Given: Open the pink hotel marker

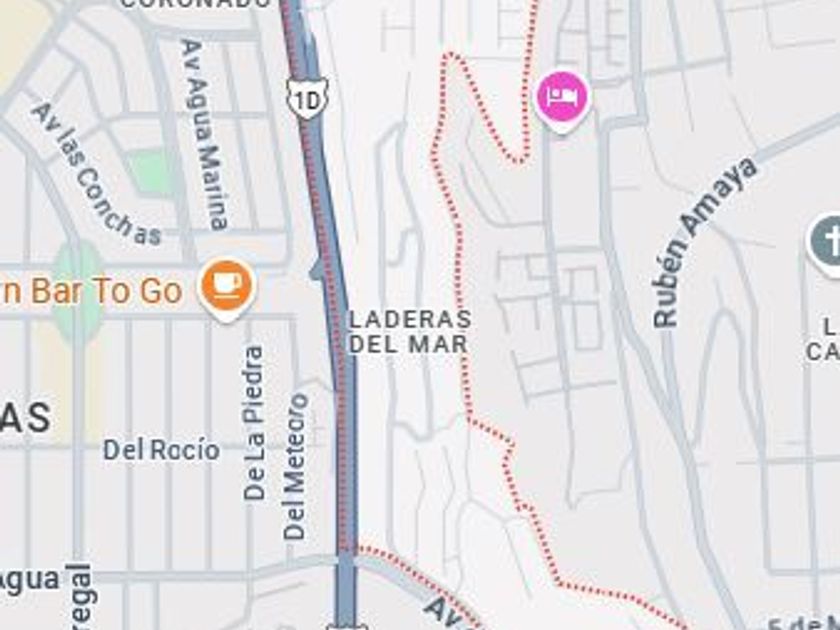Looking at the screenshot, I should [561, 97].
